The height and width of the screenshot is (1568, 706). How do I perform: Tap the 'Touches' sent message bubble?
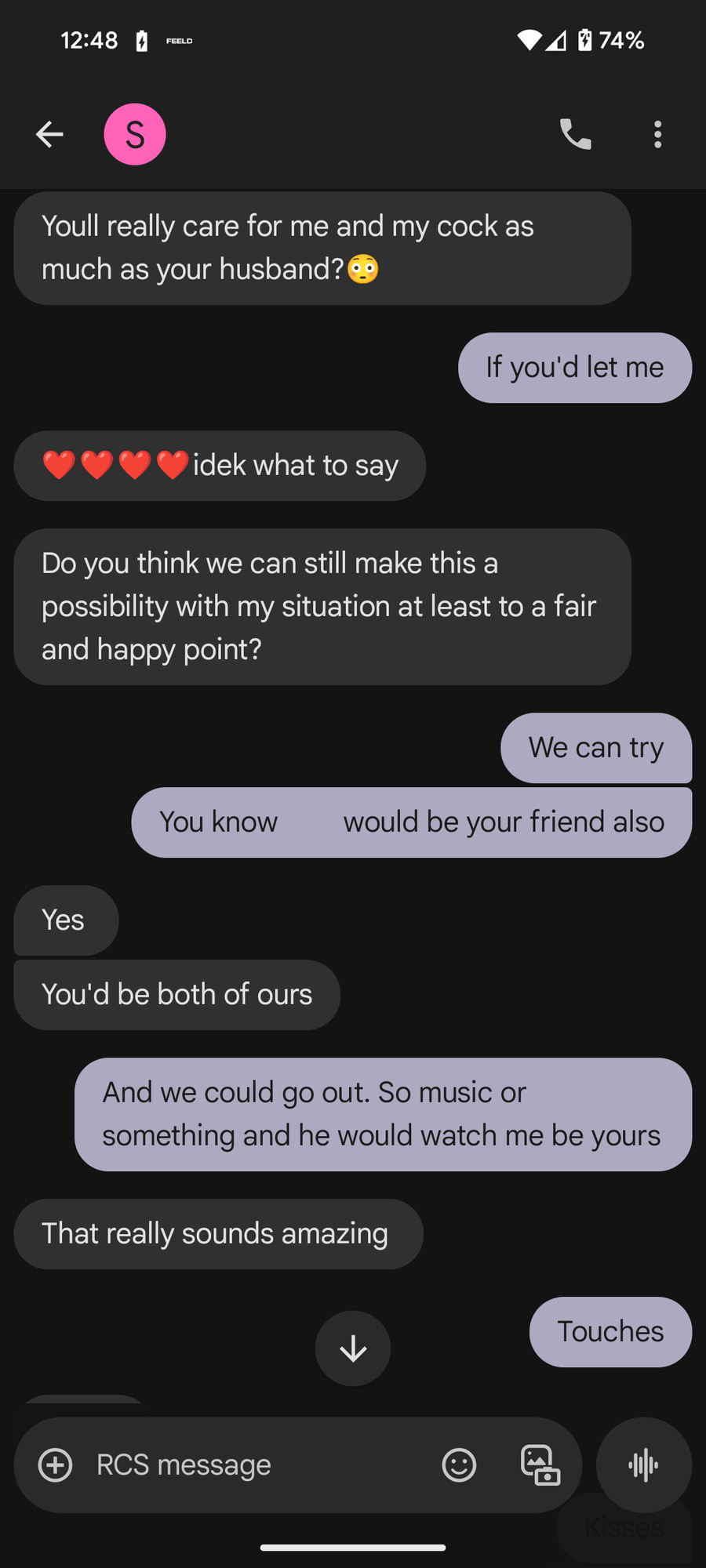[610, 1331]
